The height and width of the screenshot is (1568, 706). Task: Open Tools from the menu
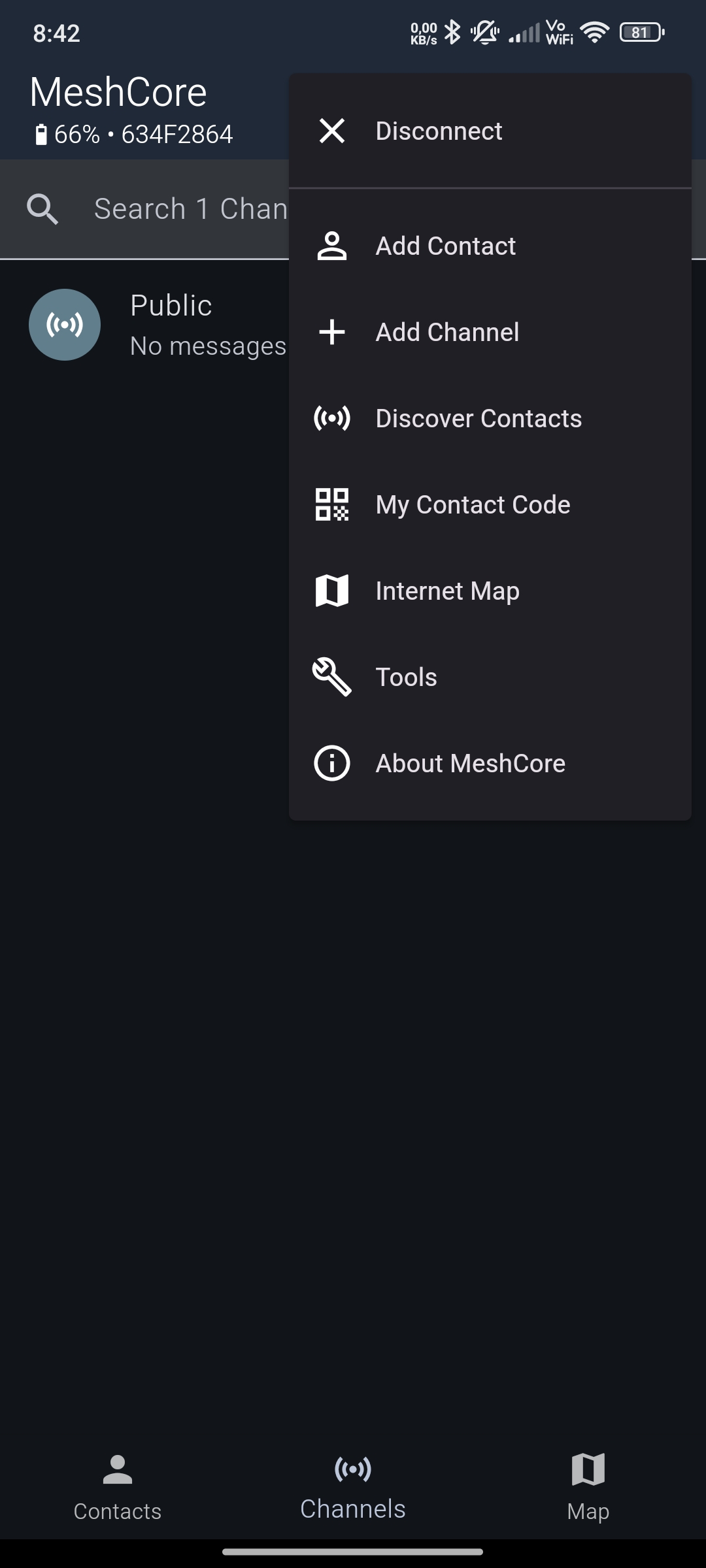tap(406, 678)
